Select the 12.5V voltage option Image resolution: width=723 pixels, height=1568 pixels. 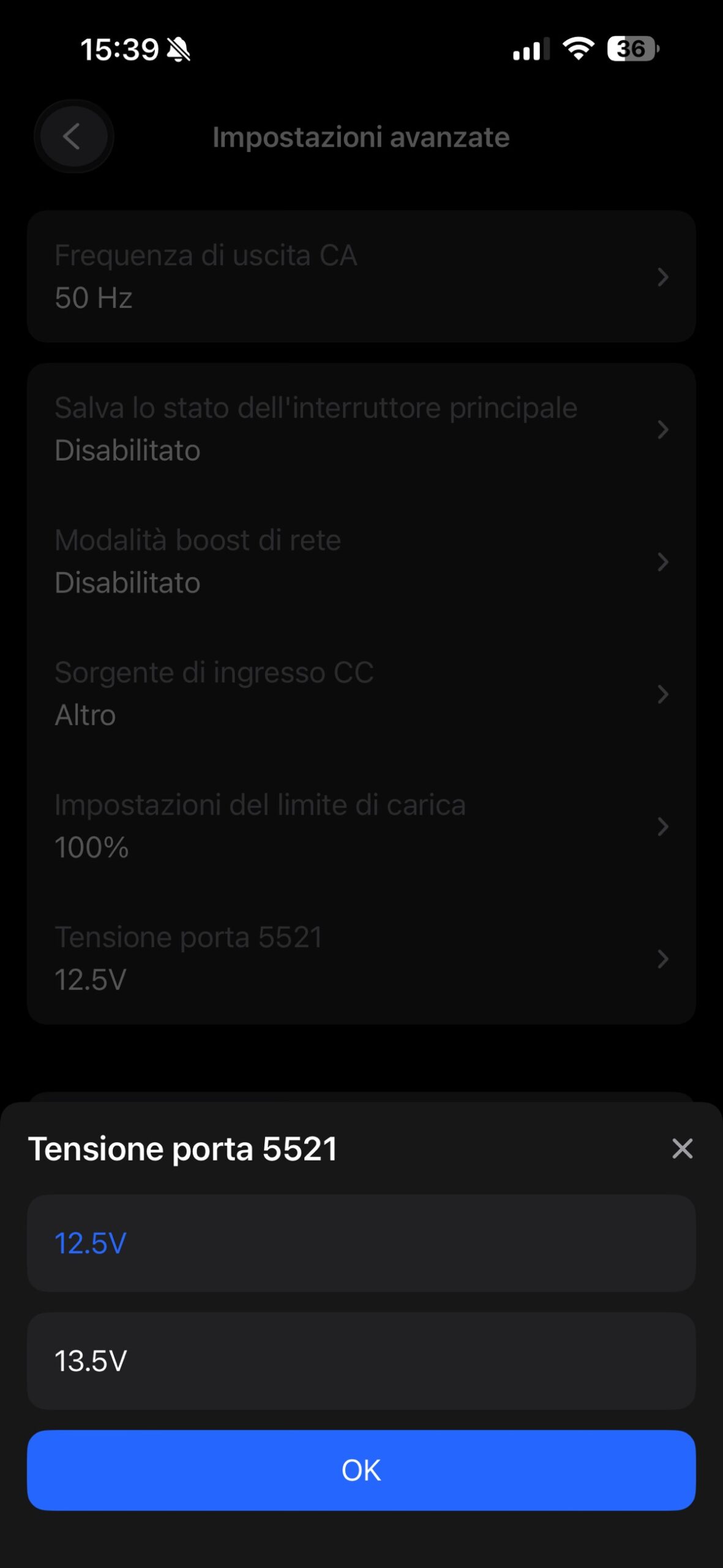coord(361,1243)
